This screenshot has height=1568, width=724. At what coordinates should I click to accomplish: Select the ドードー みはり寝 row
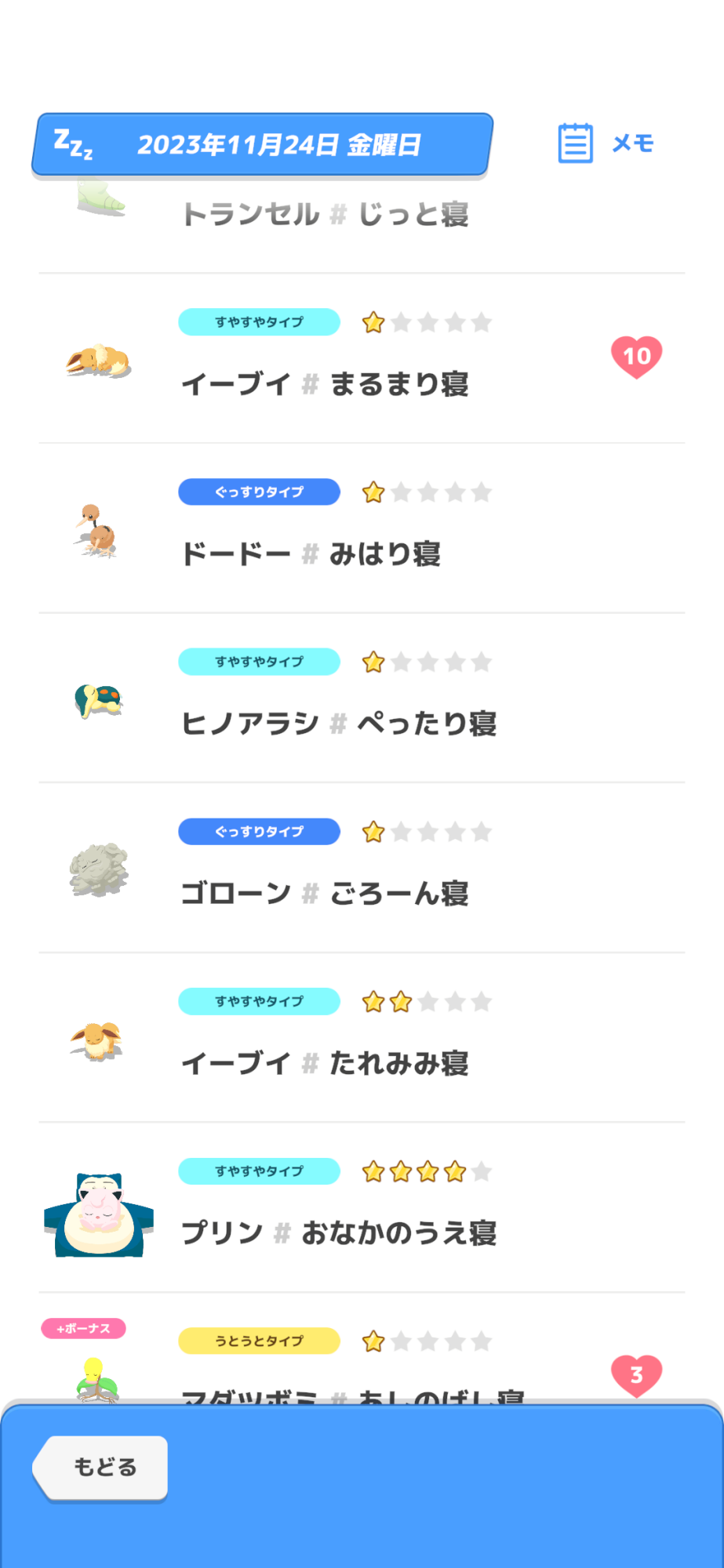point(361,529)
